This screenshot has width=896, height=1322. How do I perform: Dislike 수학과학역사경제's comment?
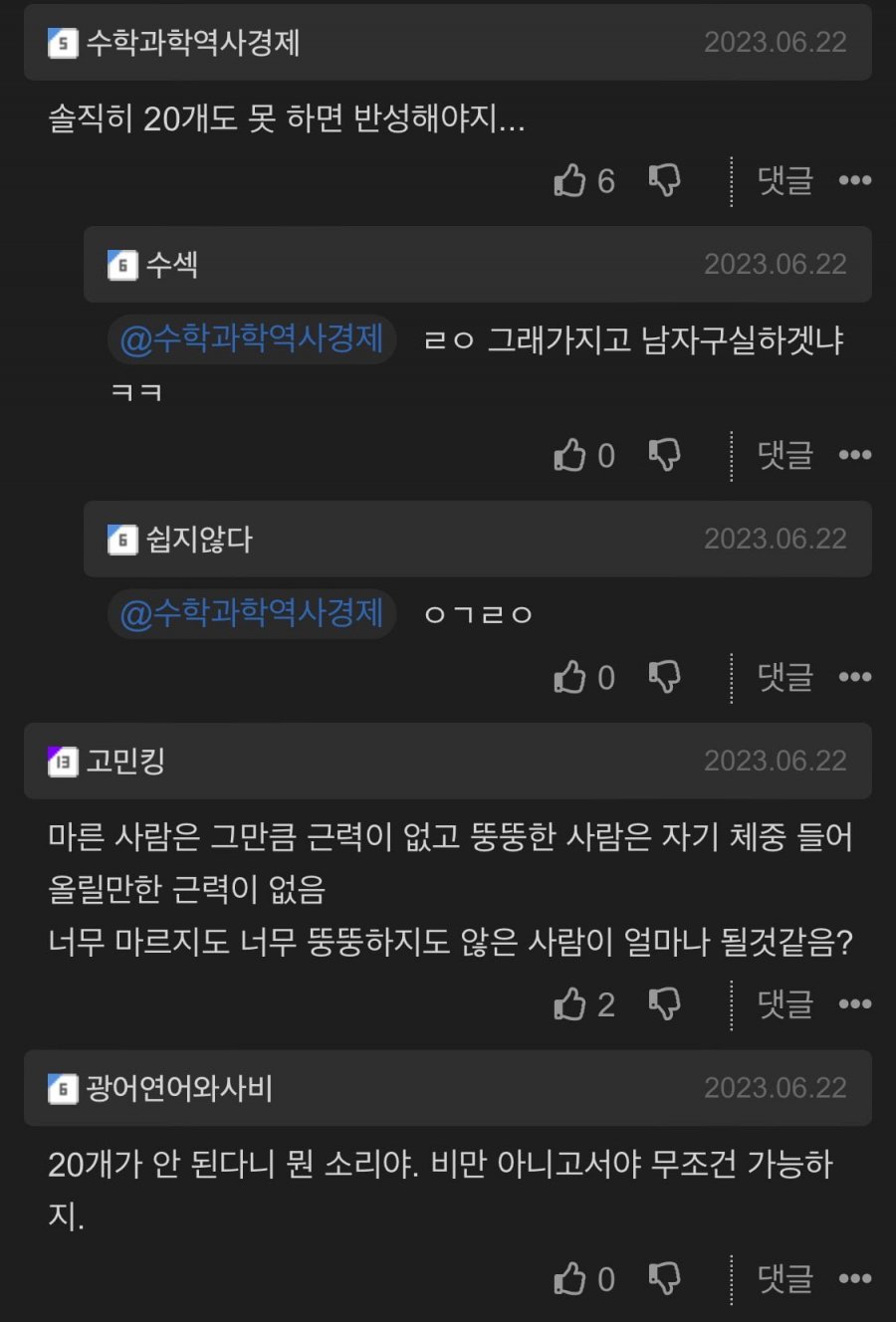(x=664, y=180)
